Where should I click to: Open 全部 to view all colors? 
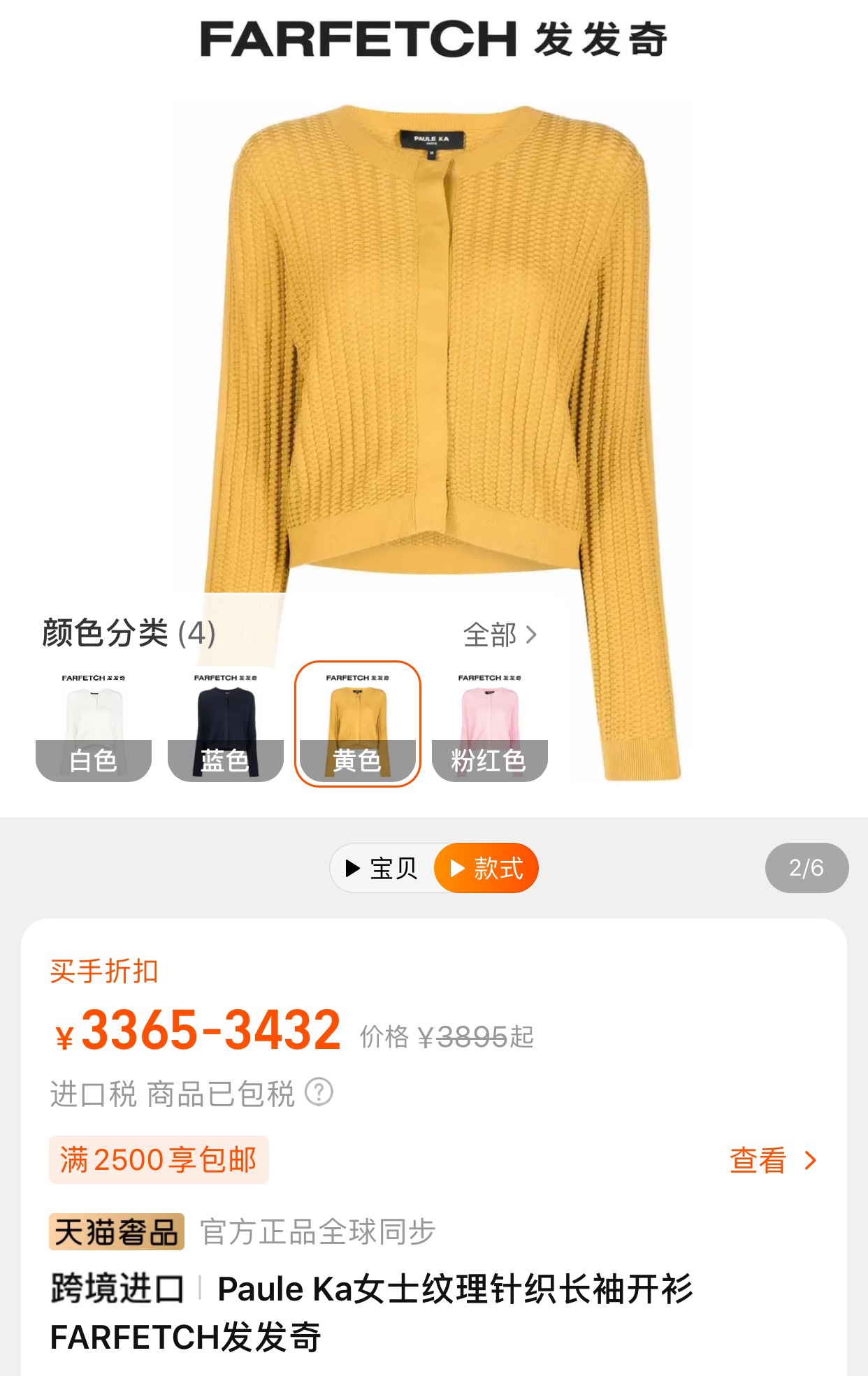pos(499,635)
